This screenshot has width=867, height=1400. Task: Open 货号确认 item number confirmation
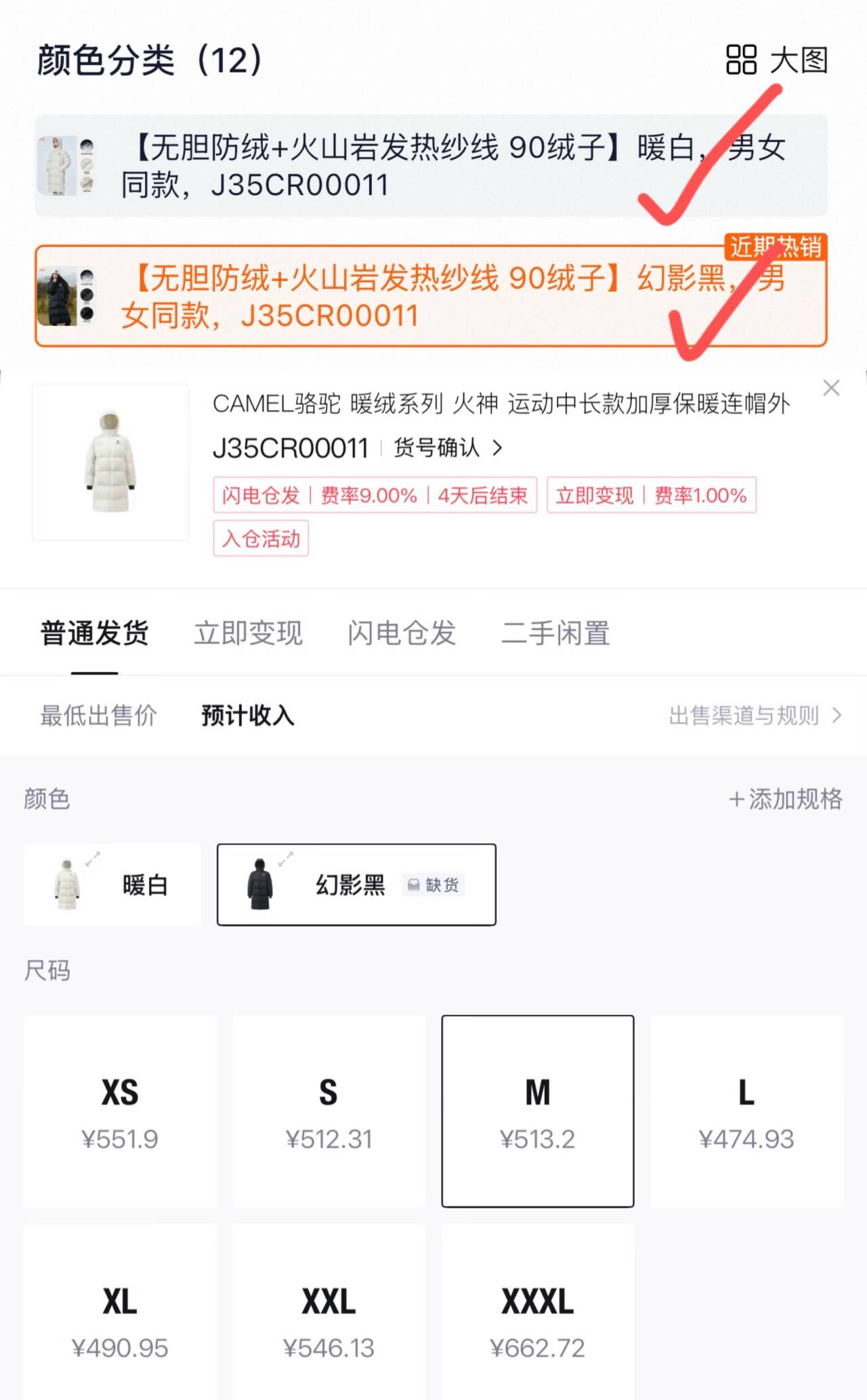(448, 448)
